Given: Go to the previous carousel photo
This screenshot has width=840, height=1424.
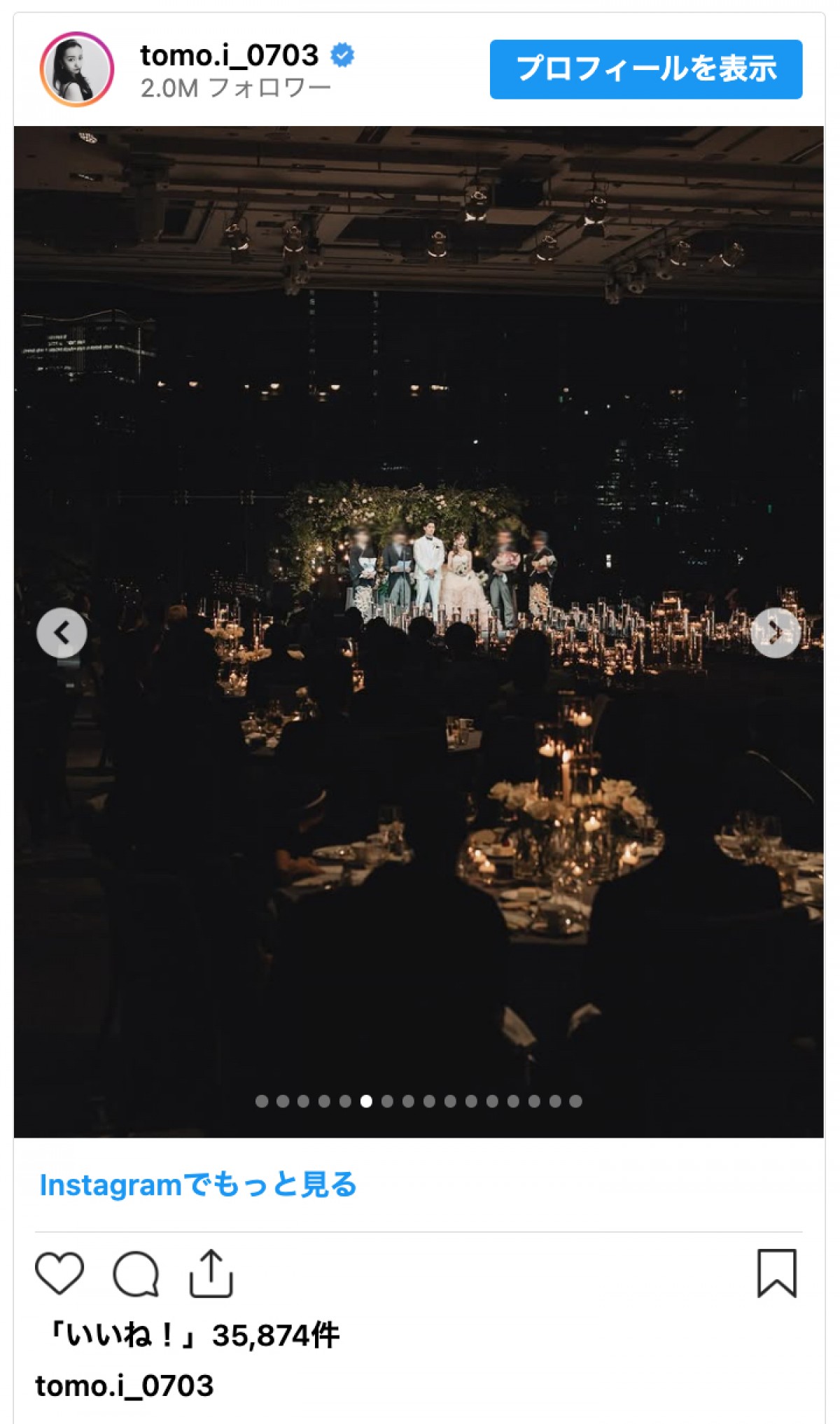Looking at the screenshot, I should (62, 634).
